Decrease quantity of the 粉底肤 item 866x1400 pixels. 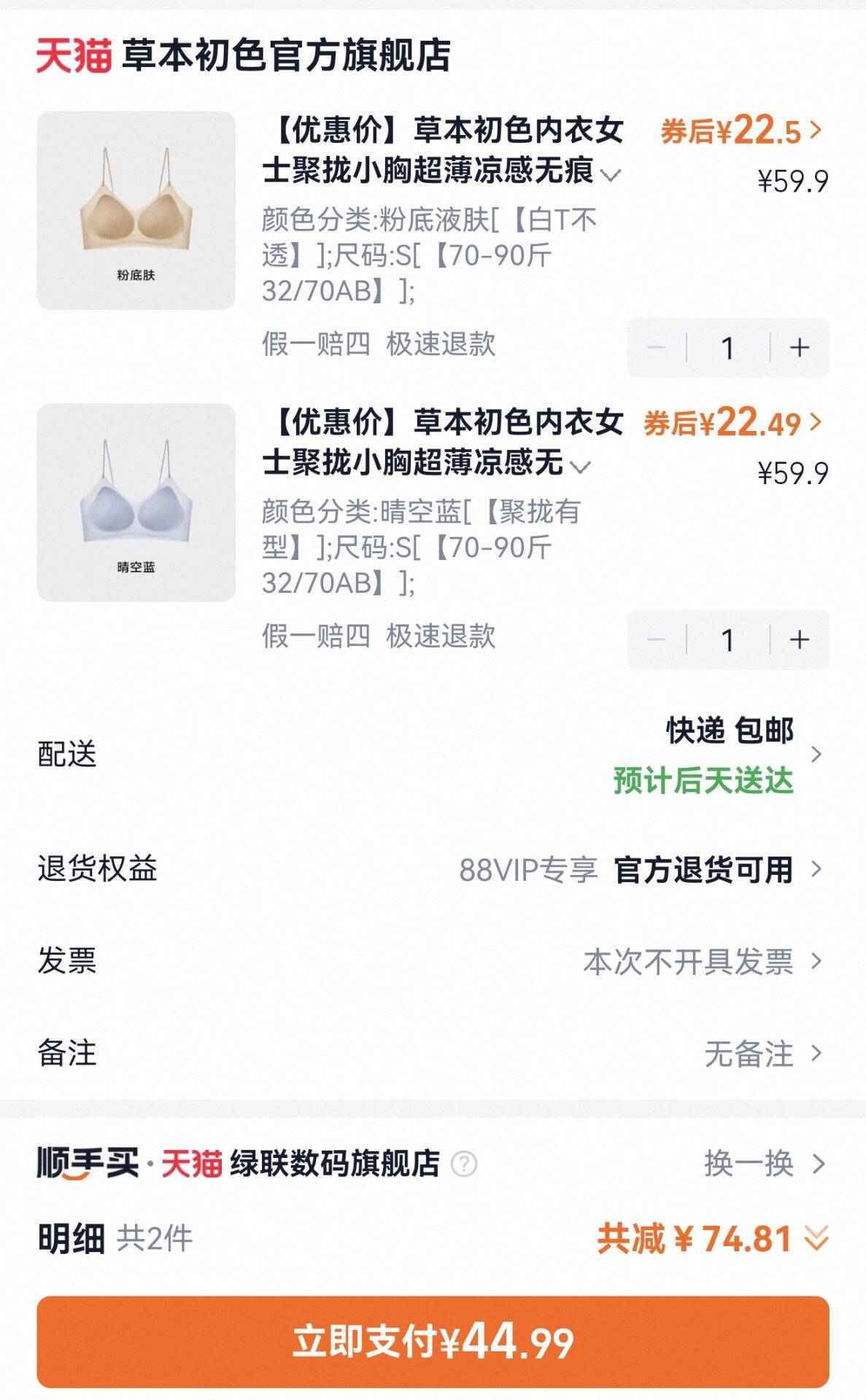click(657, 348)
